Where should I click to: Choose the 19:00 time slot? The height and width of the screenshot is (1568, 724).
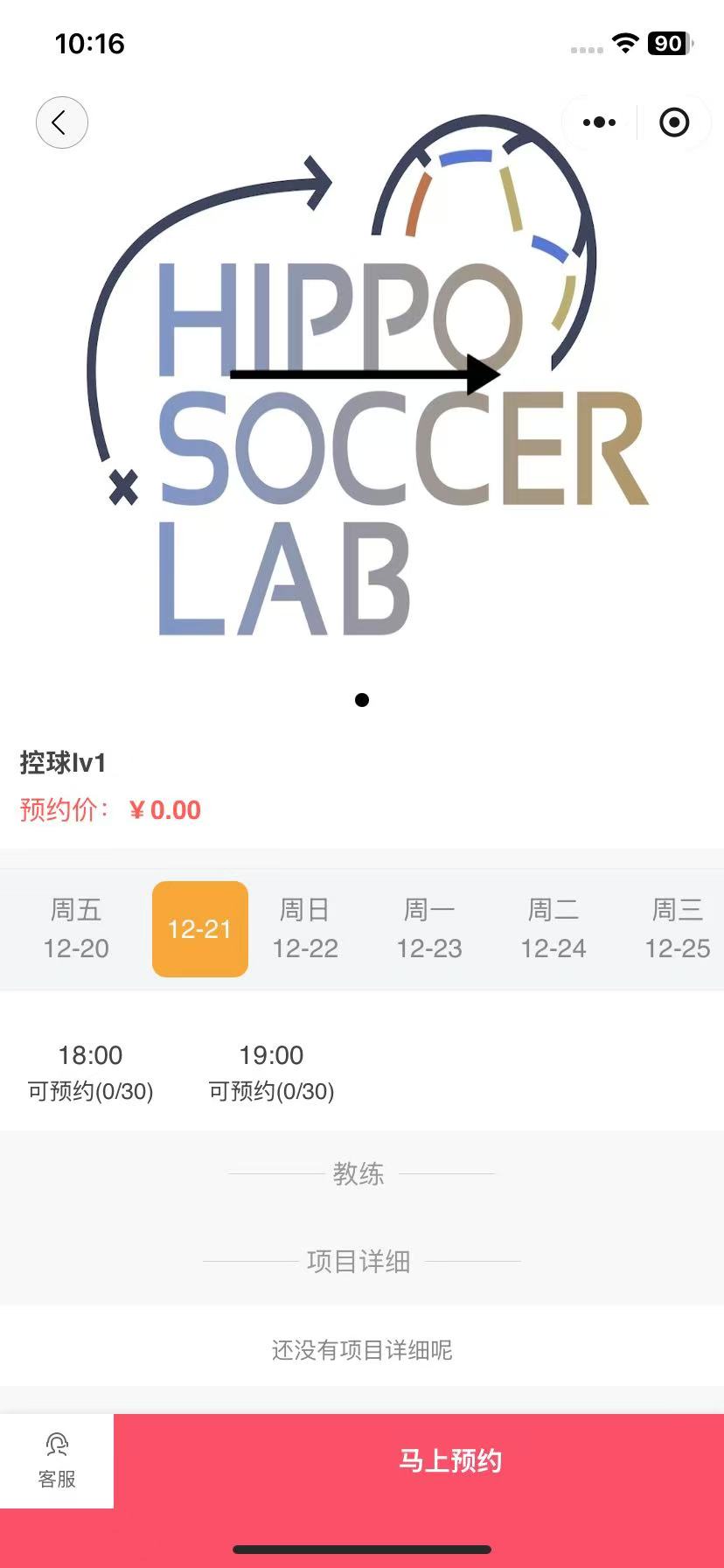point(271,1072)
